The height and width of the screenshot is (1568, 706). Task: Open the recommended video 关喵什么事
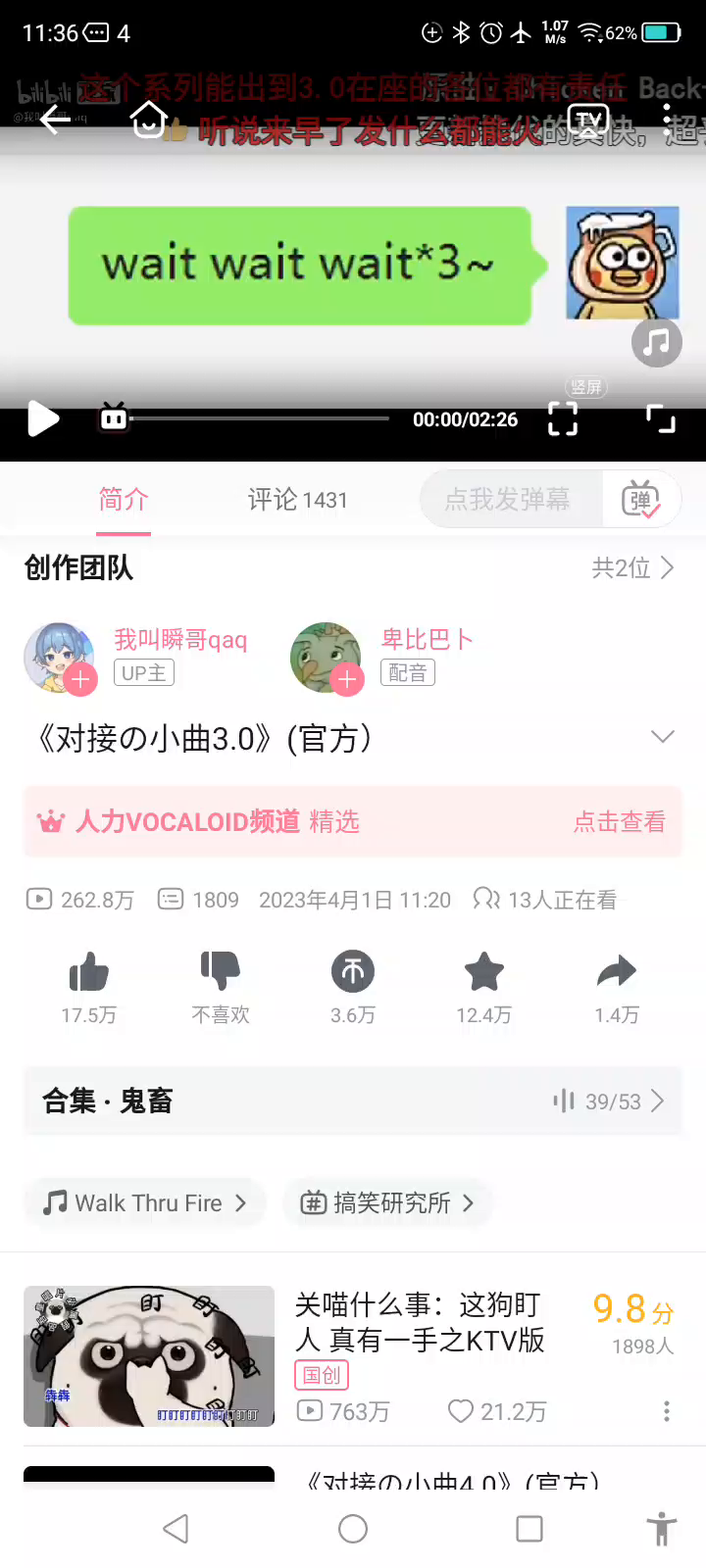pos(420,1323)
